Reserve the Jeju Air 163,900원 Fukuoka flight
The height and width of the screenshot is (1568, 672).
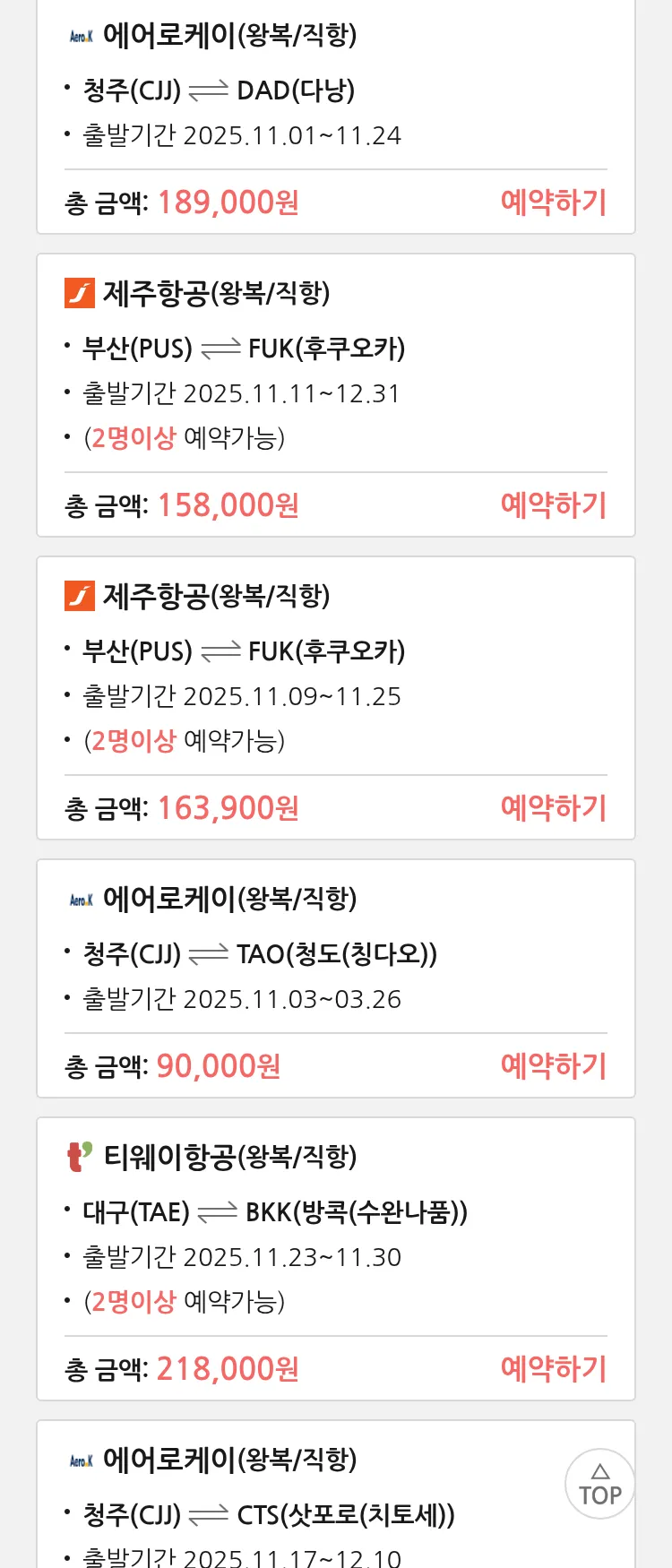(x=553, y=808)
